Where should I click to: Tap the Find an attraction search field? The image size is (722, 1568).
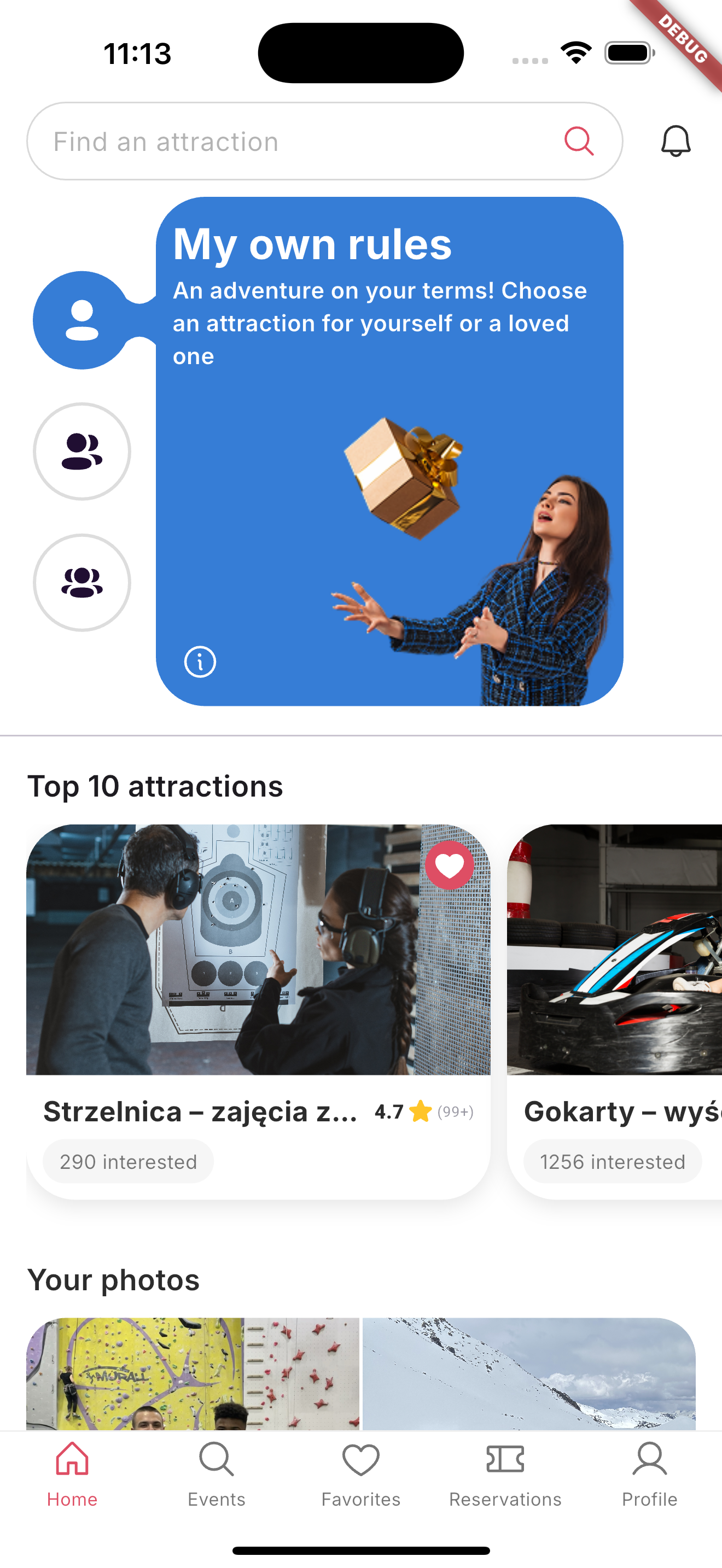click(324, 141)
